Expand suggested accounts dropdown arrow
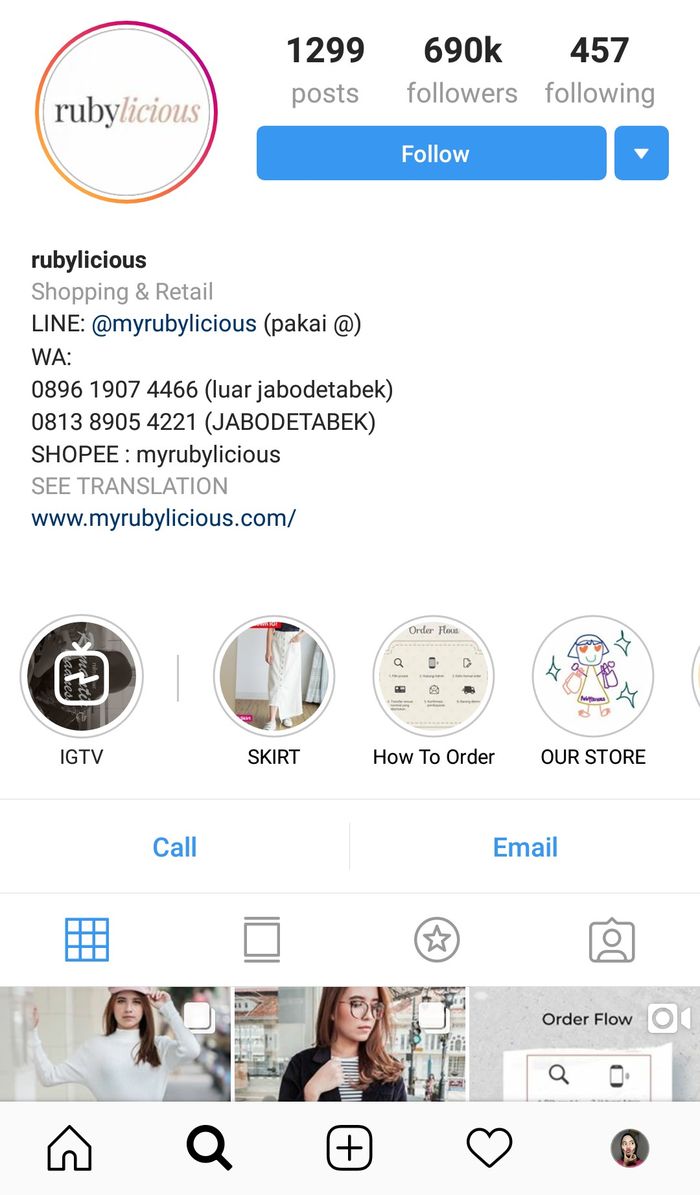The image size is (700, 1195). click(641, 153)
